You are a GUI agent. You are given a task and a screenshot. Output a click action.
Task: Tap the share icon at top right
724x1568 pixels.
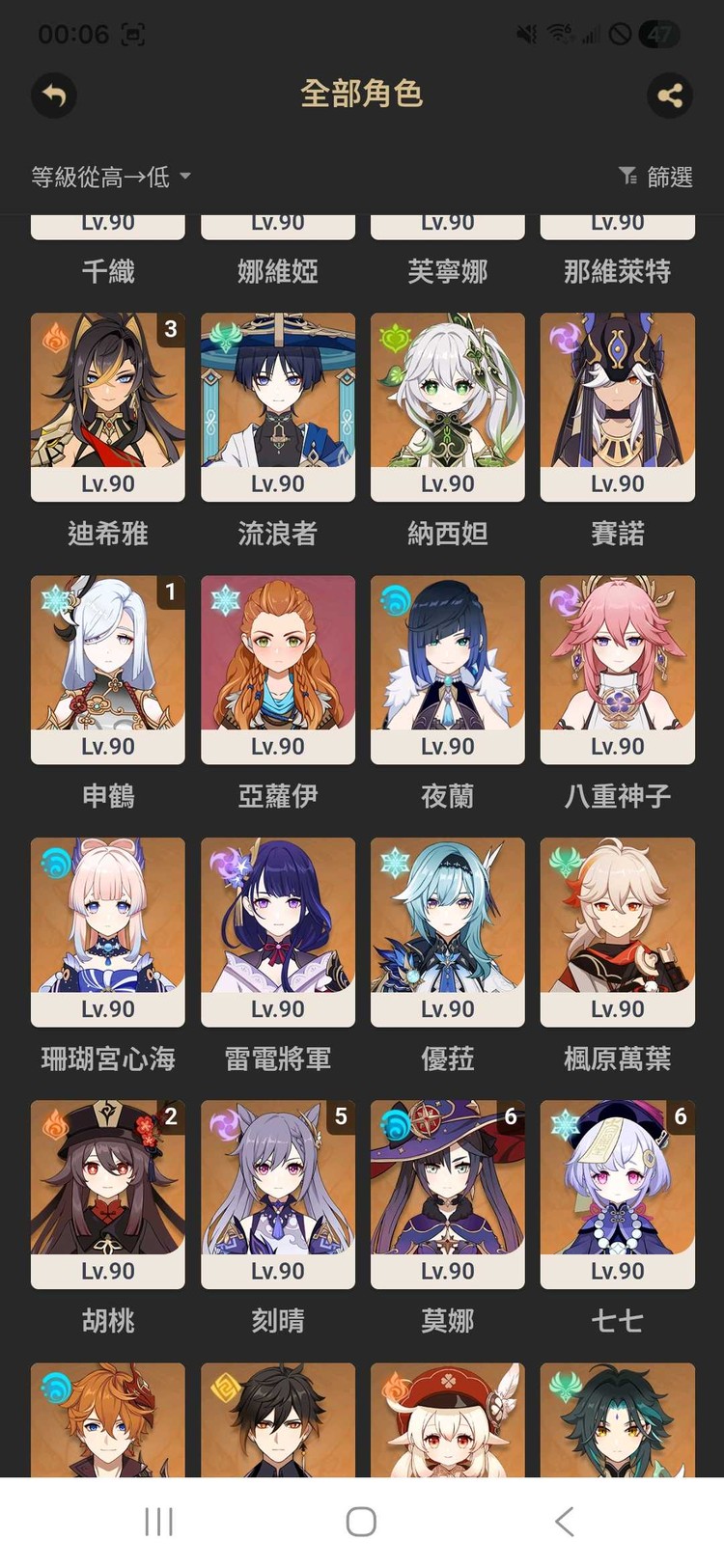pos(670,96)
